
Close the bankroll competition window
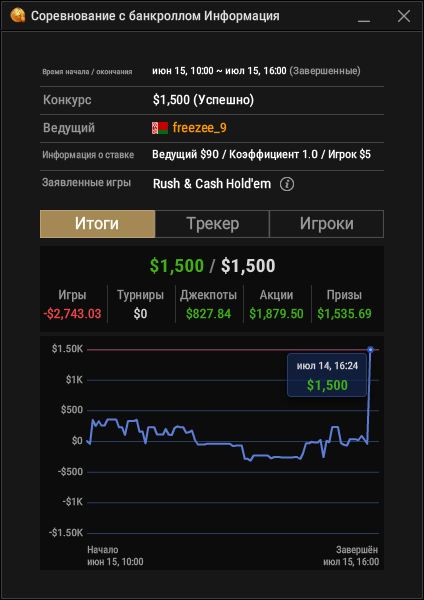coord(404,16)
